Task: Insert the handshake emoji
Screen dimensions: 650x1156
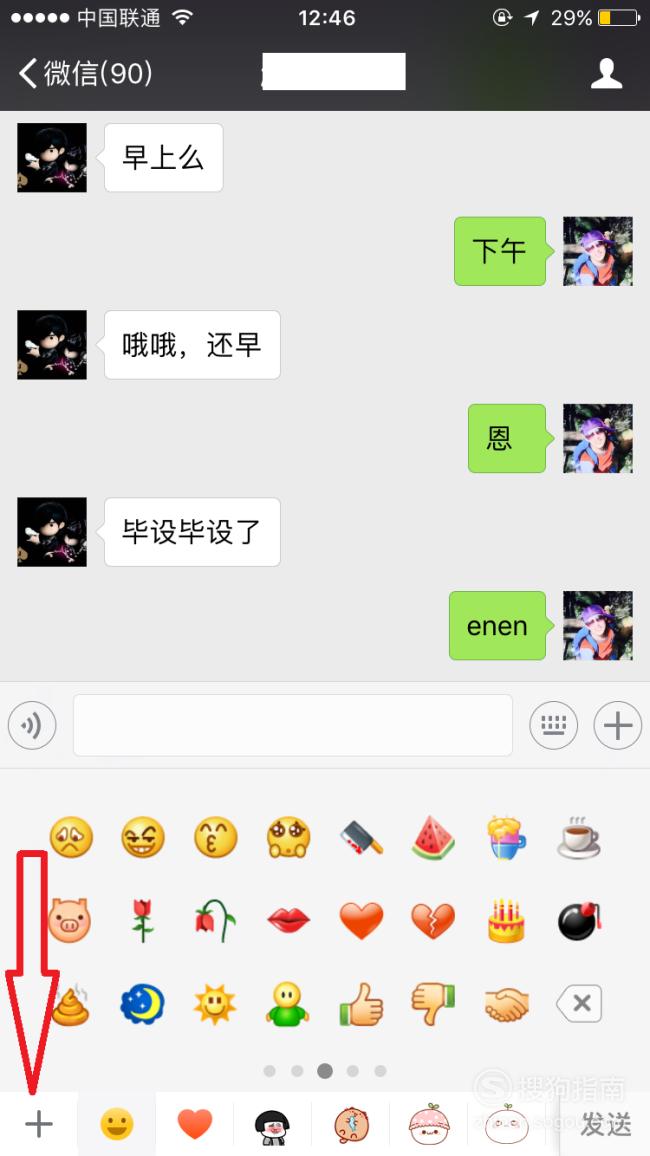Action: (506, 1004)
